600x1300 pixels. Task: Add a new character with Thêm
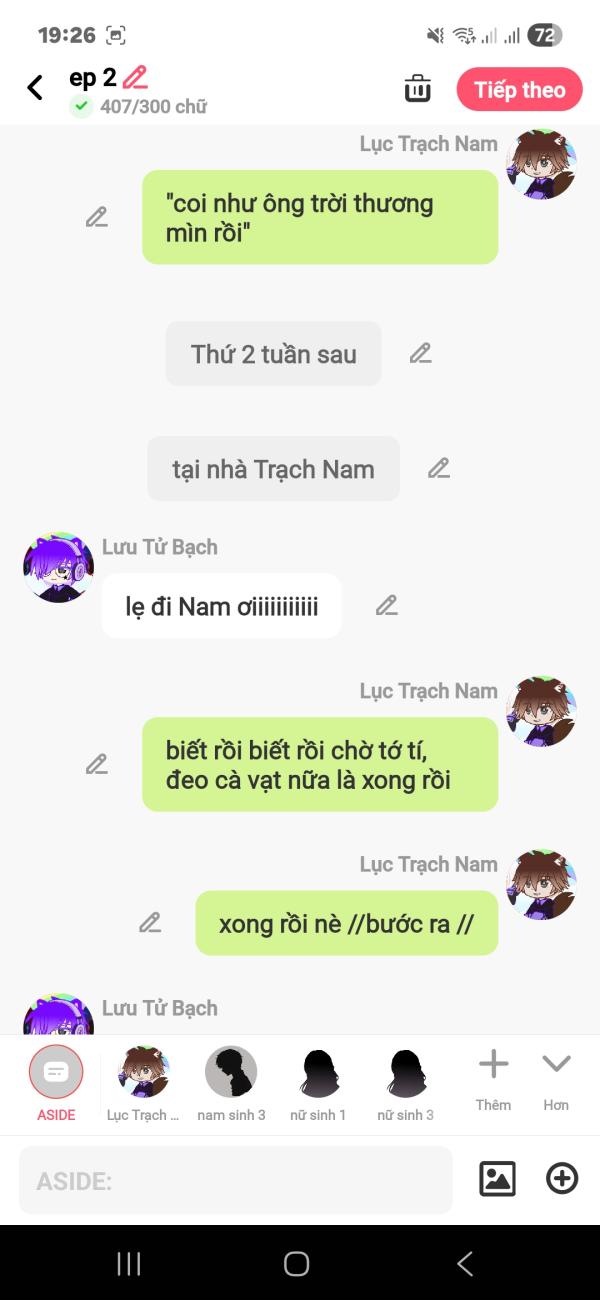tap(493, 1080)
